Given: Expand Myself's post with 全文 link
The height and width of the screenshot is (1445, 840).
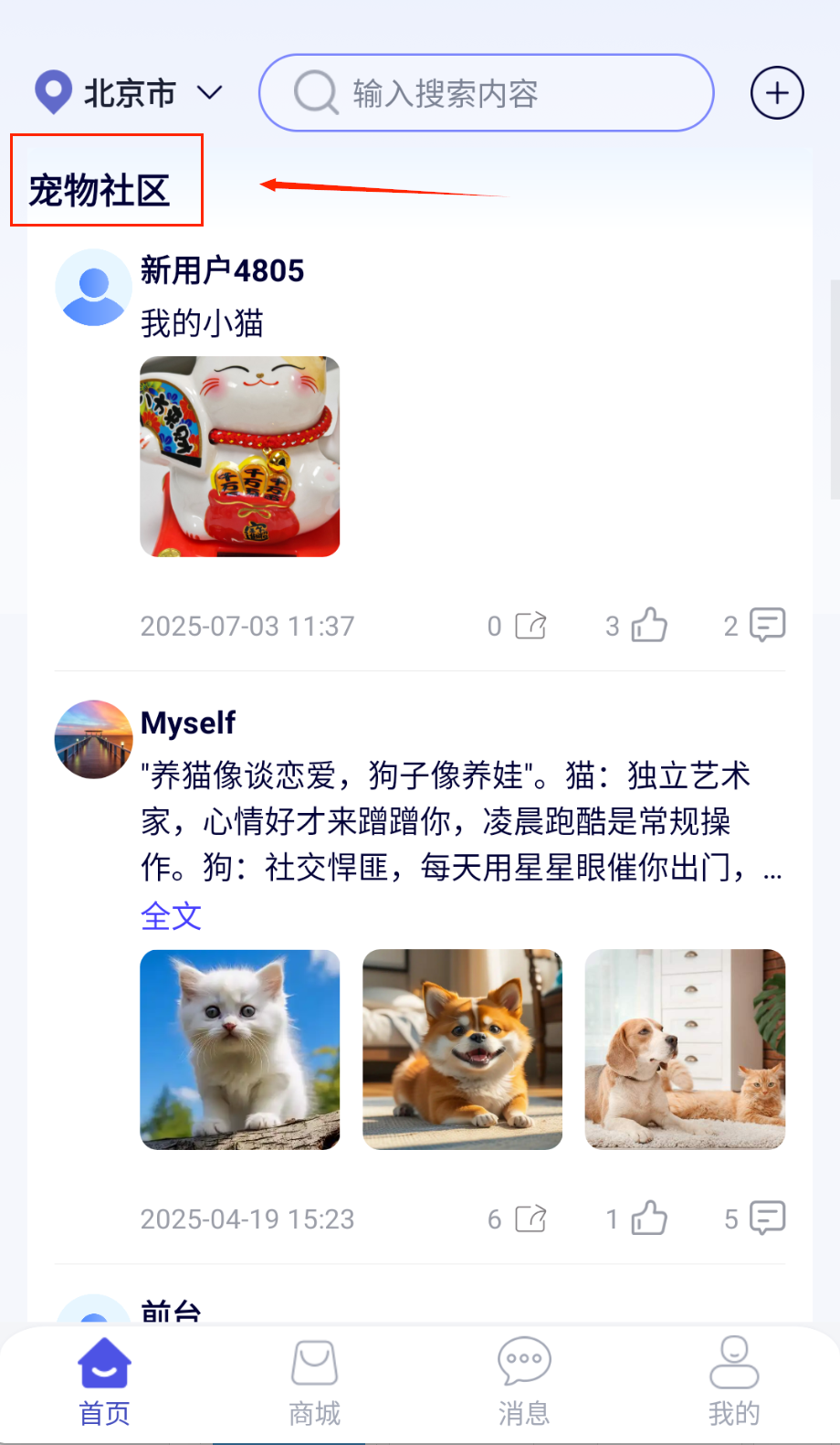Looking at the screenshot, I should coord(171,916).
